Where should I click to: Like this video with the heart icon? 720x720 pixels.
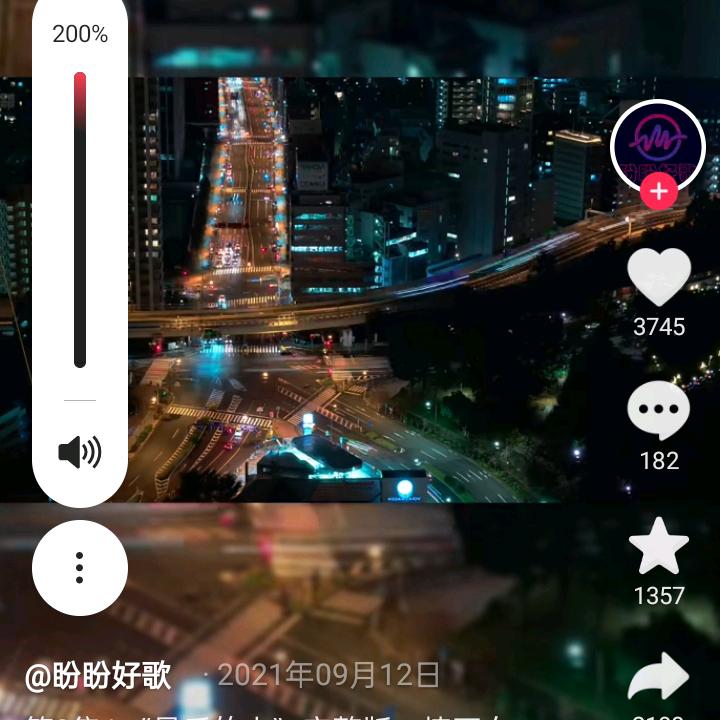(658, 277)
